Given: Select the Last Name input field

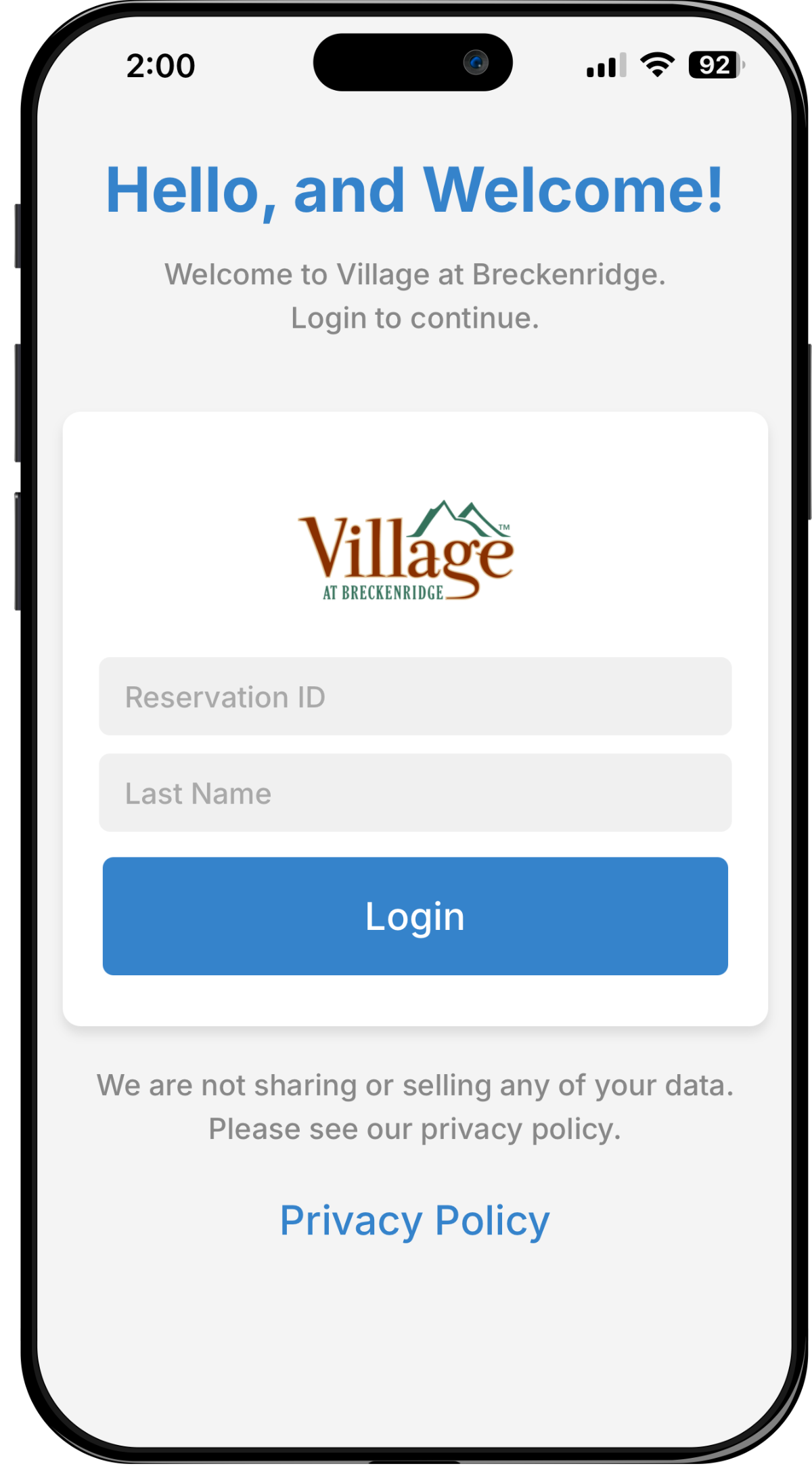Looking at the screenshot, I should coord(415,793).
